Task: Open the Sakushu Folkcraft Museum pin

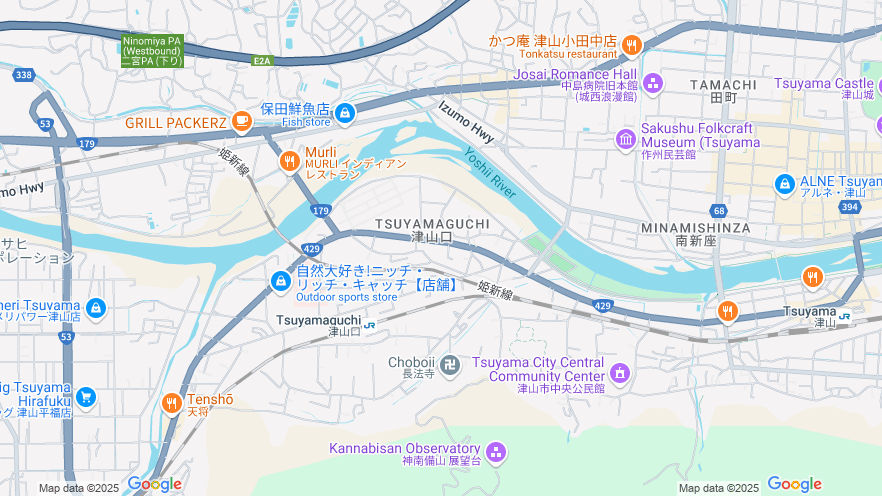Action: point(626,138)
